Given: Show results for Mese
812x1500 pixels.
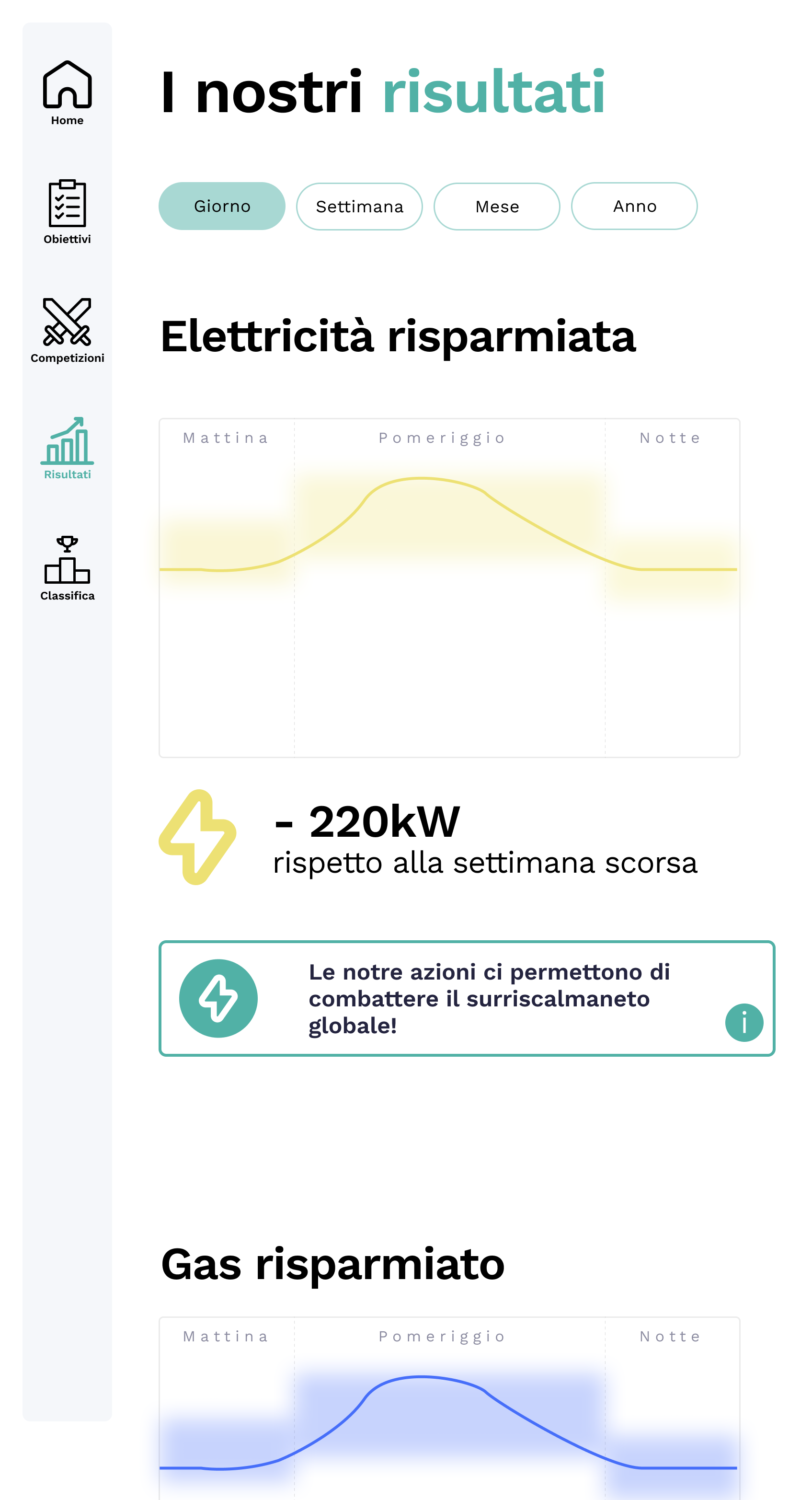Looking at the screenshot, I should point(496,207).
